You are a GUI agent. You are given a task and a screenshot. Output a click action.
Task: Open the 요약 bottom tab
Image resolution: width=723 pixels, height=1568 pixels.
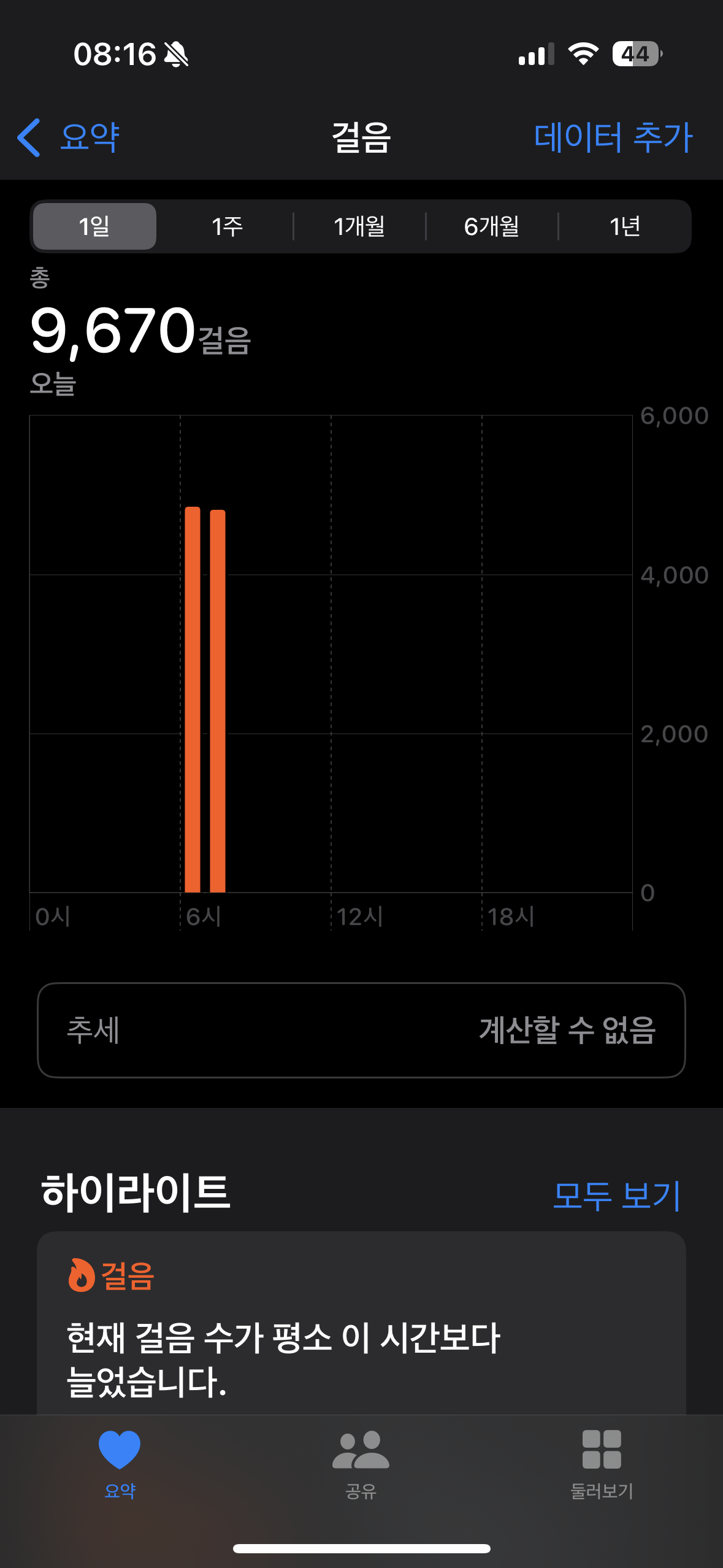[x=120, y=1464]
